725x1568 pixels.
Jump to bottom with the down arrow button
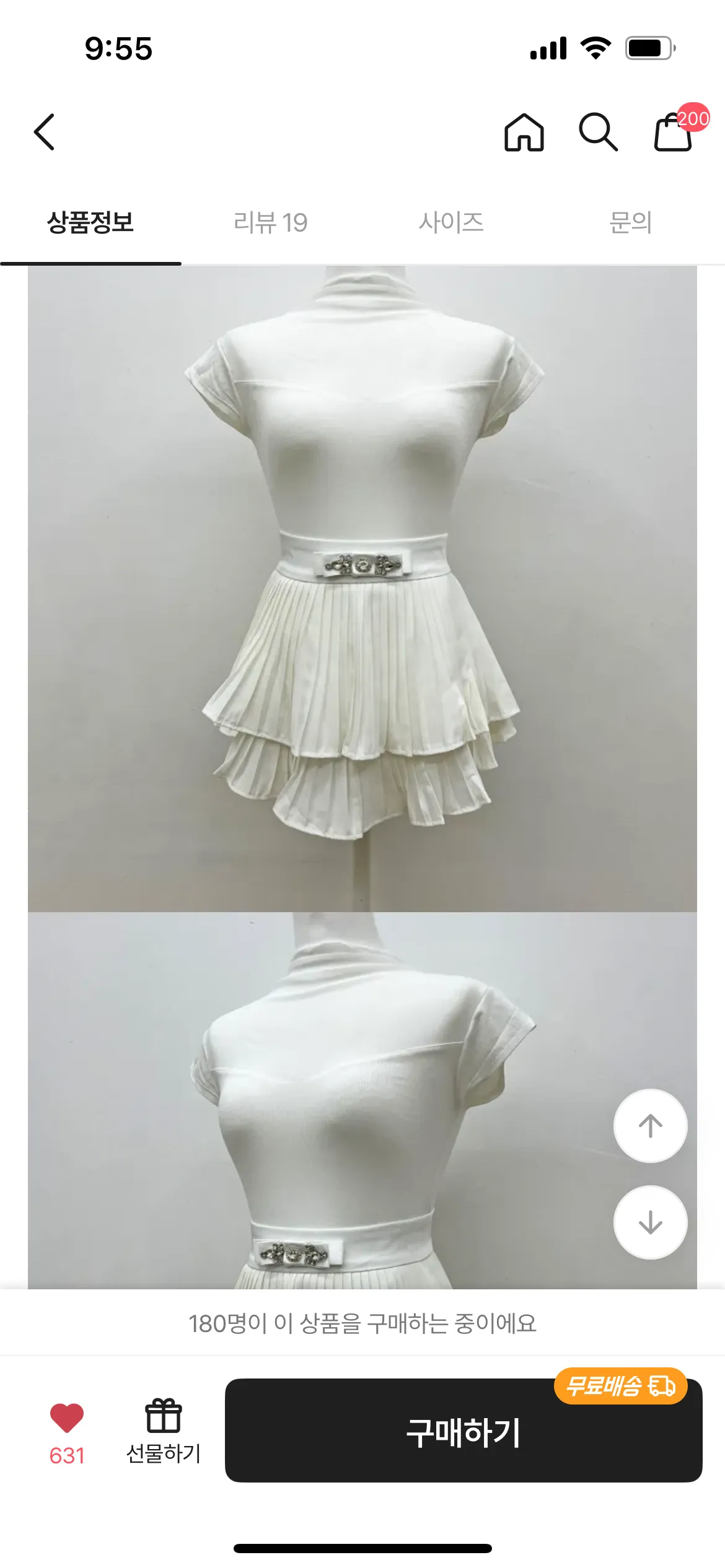[650, 1222]
